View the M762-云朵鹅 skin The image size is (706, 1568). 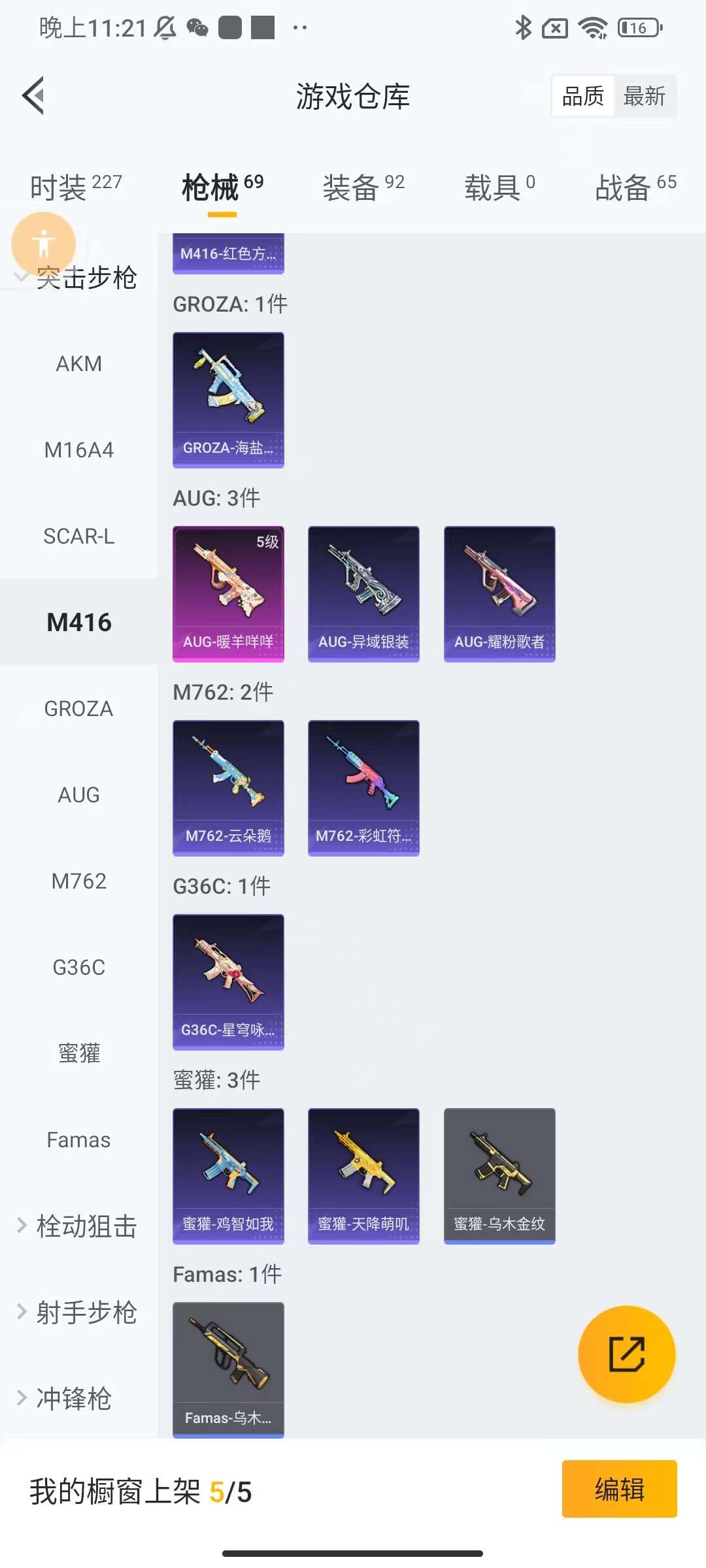[228, 787]
